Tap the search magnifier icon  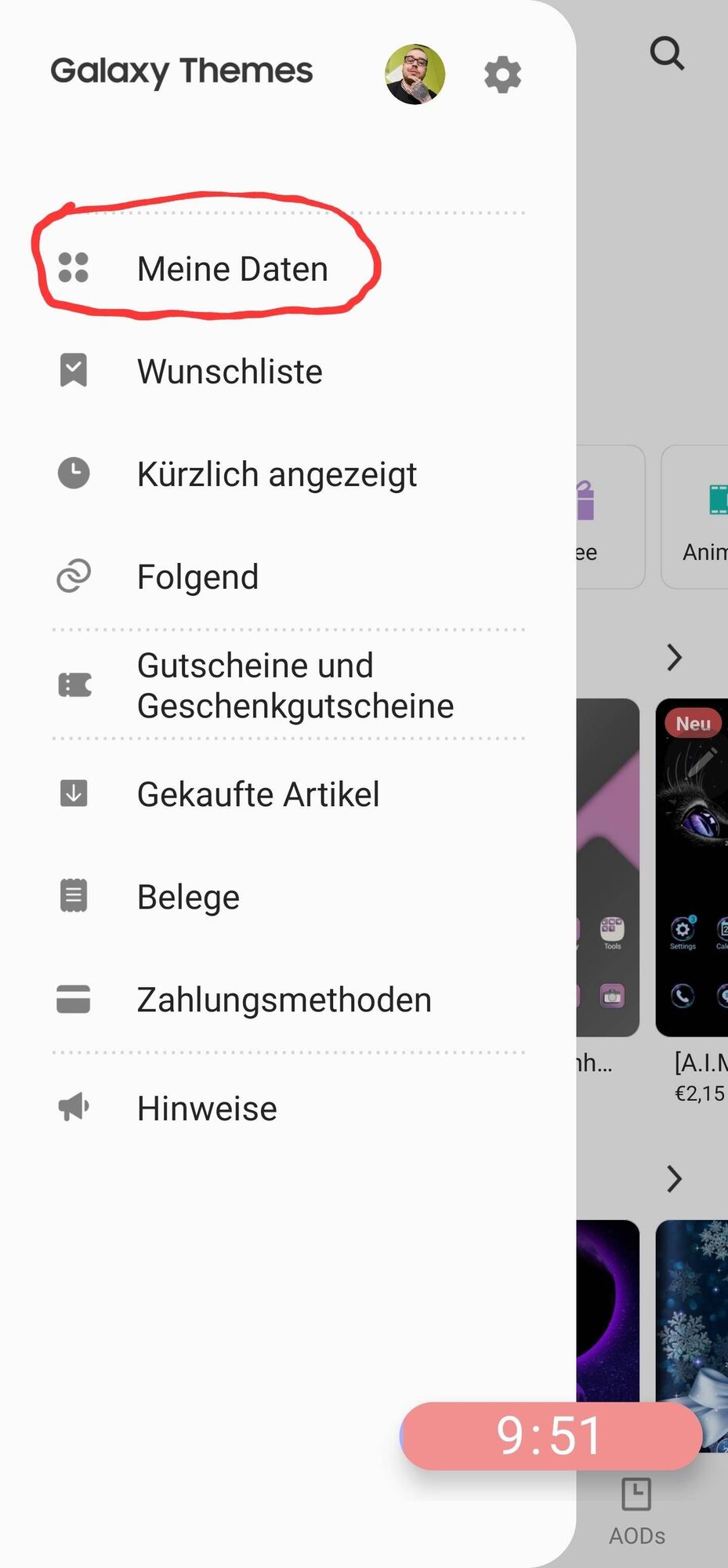pyautogui.click(x=667, y=54)
